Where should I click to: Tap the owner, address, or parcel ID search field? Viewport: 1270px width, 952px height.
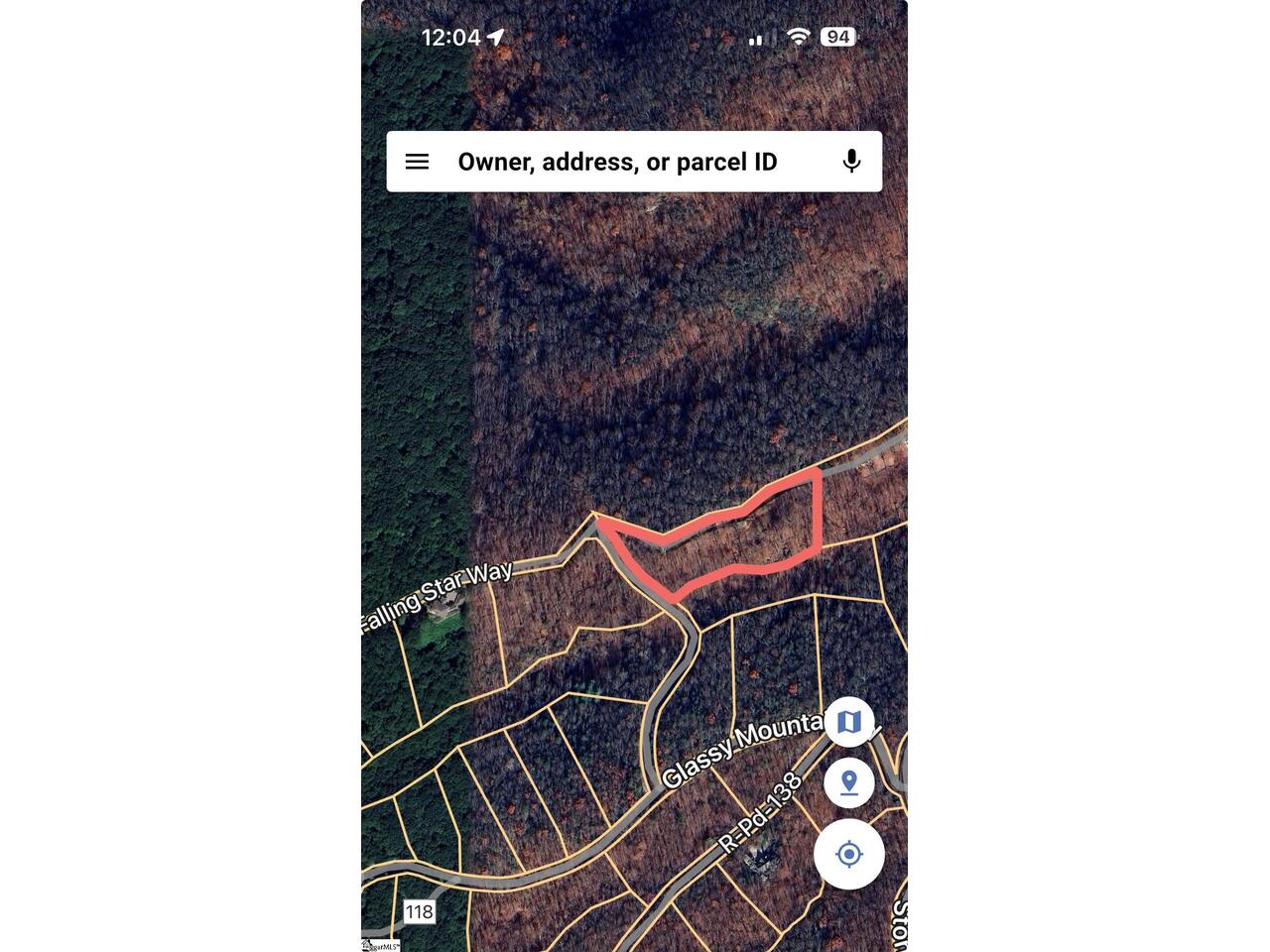[617, 162]
